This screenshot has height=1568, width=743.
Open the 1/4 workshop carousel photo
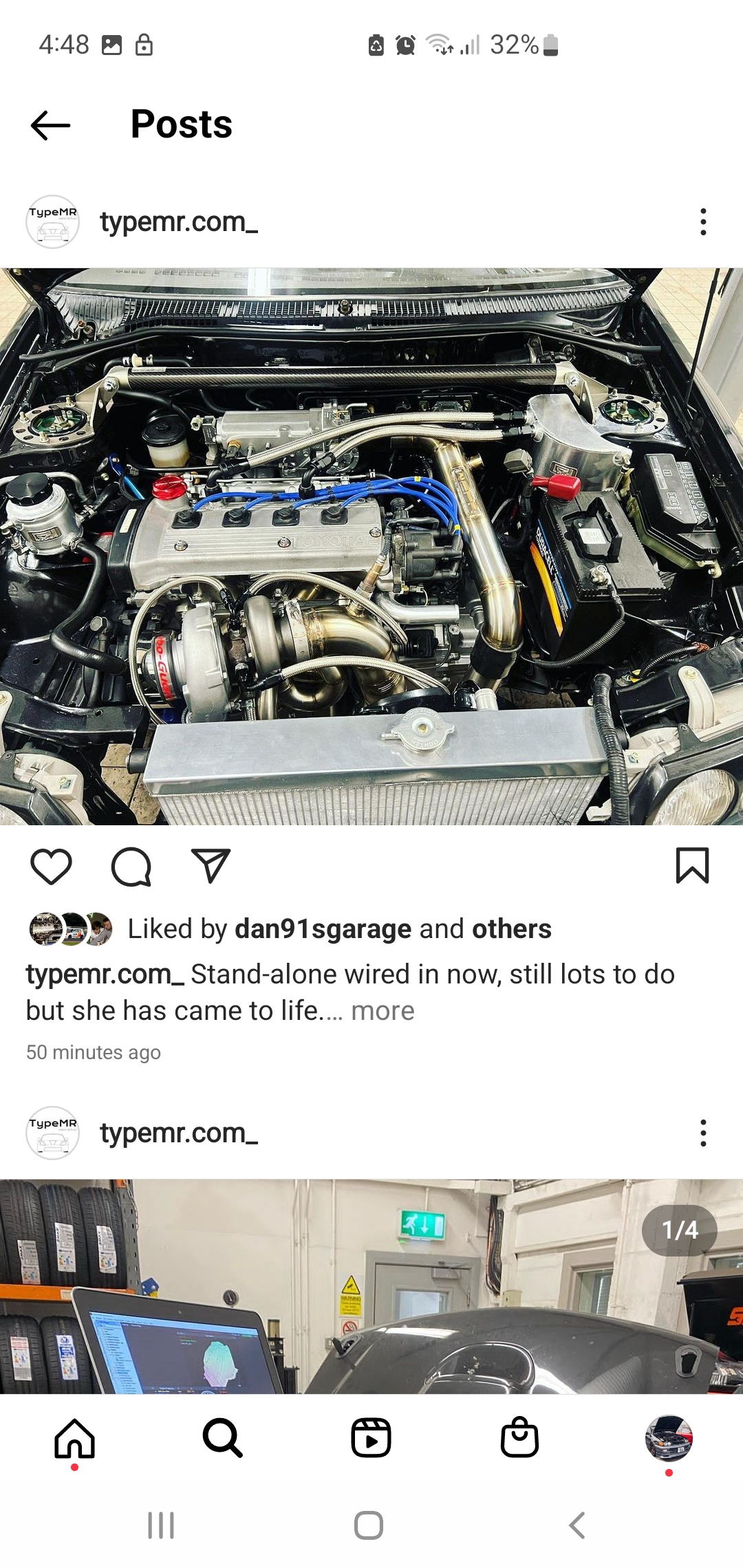click(x=371, y=1287)
